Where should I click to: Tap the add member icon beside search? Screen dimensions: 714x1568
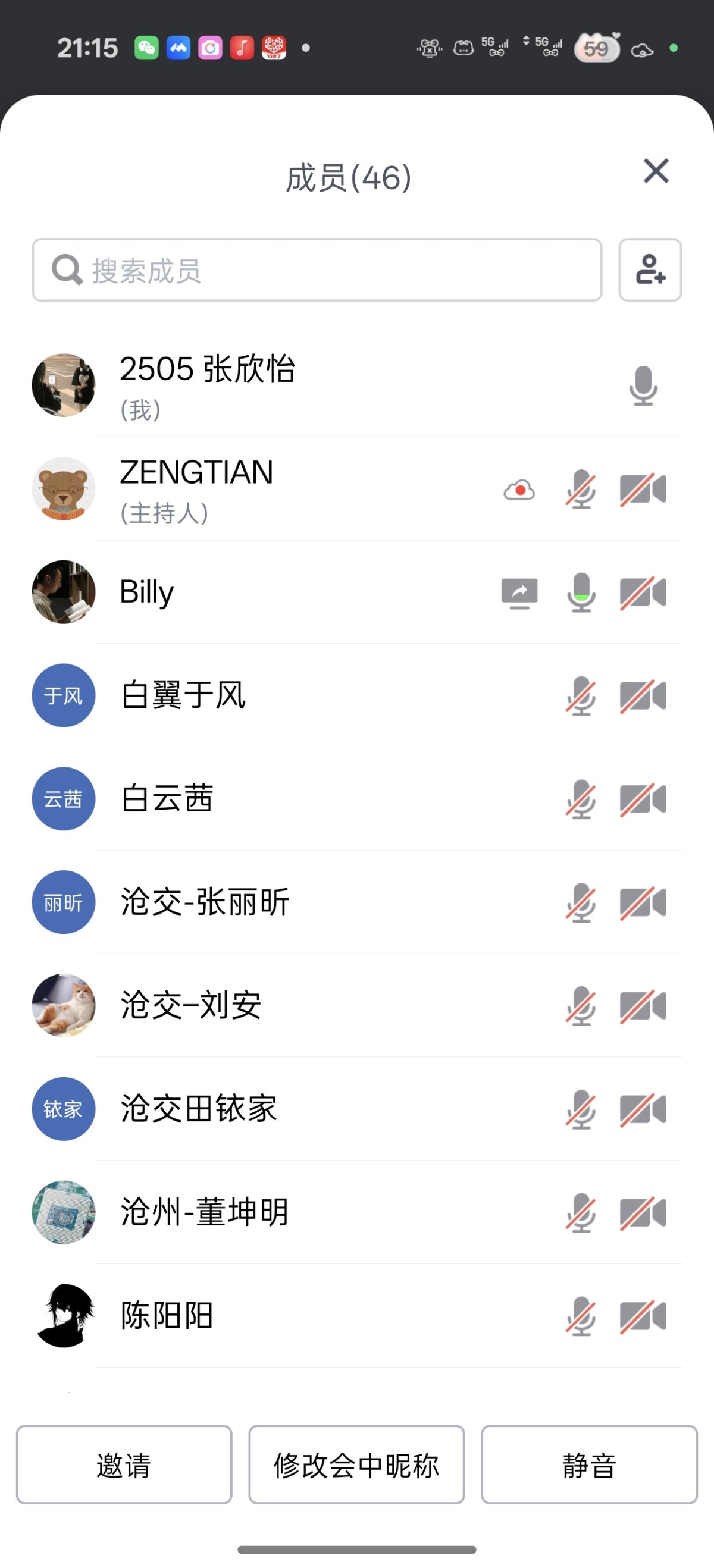650,269
